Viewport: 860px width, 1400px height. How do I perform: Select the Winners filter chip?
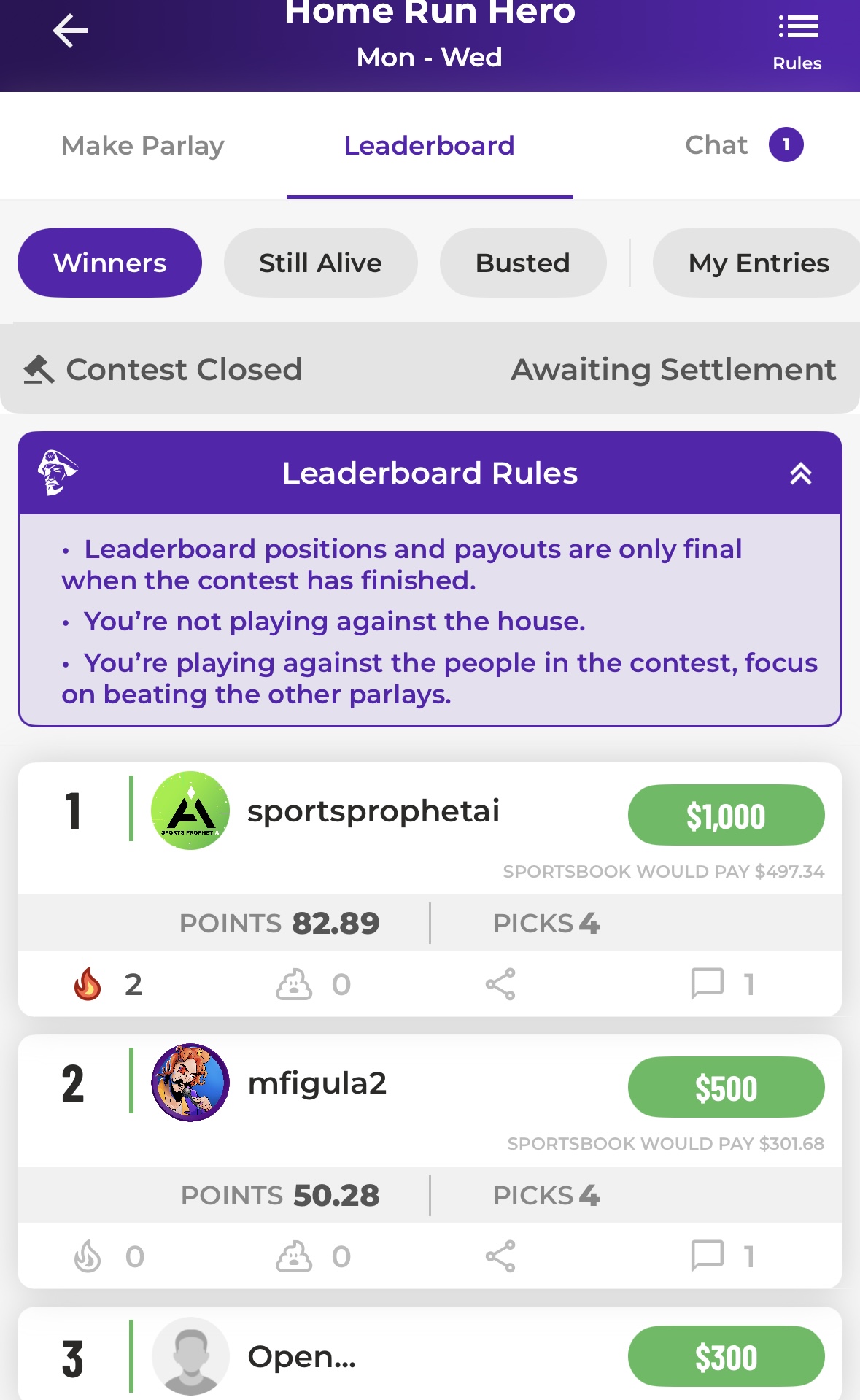pos(109,263)
